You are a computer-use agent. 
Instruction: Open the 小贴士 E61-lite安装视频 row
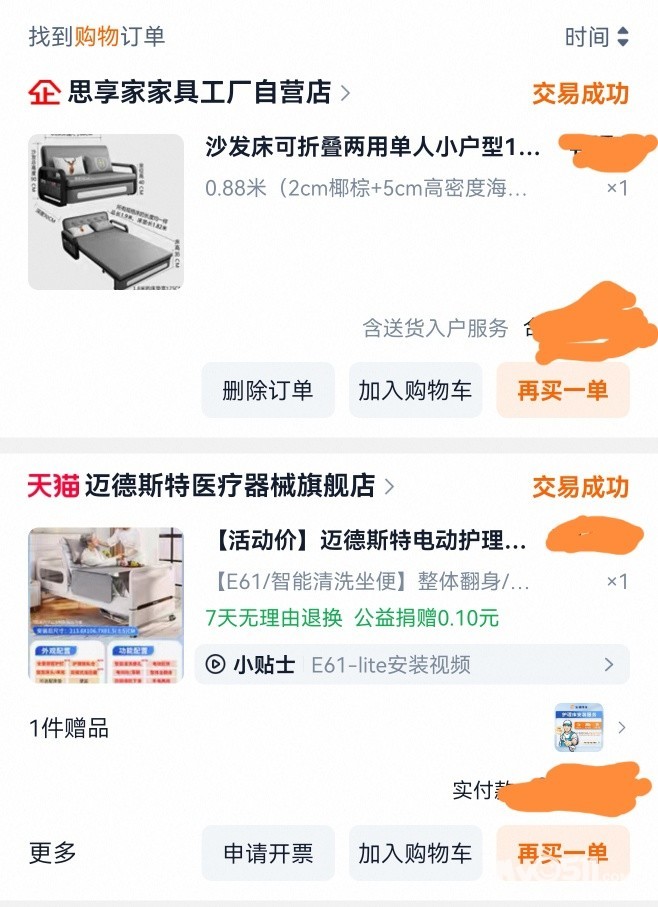click(x=412, y=664)
